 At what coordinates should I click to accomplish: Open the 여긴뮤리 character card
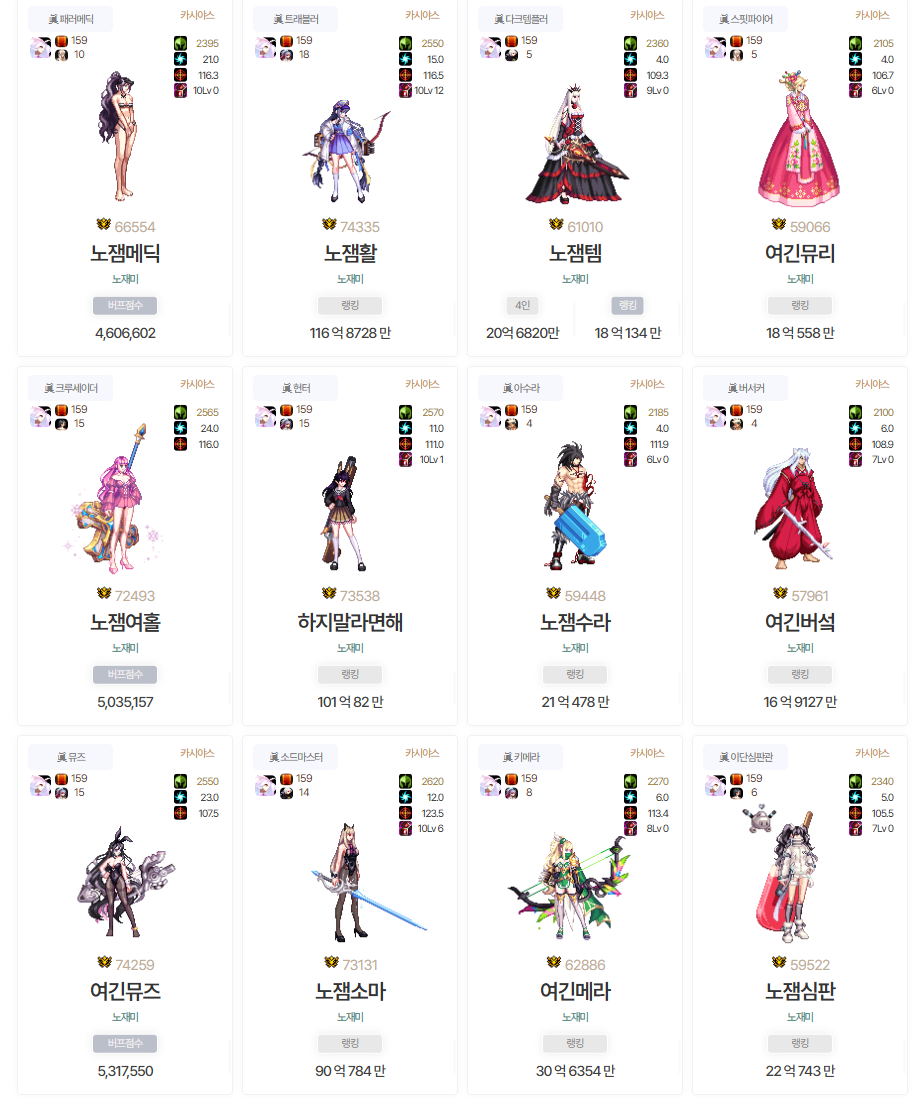click(800, 254)
